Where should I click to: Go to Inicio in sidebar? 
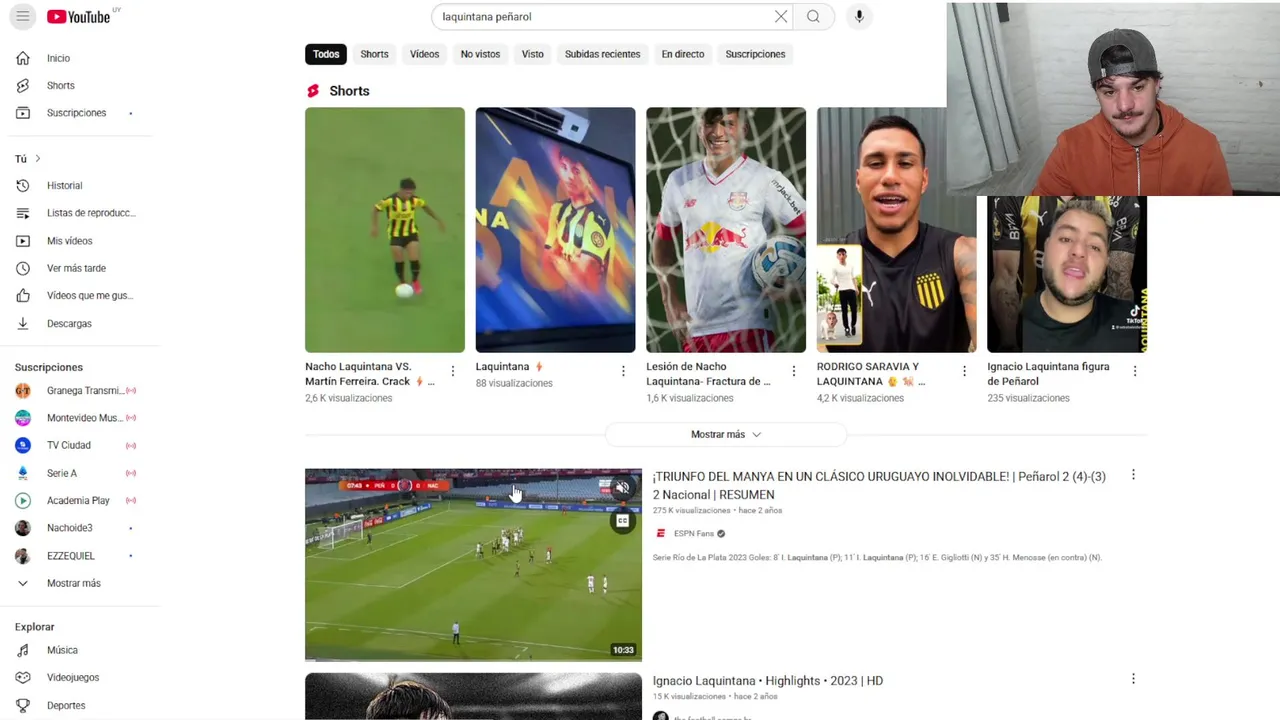click(x=58, y=58)
